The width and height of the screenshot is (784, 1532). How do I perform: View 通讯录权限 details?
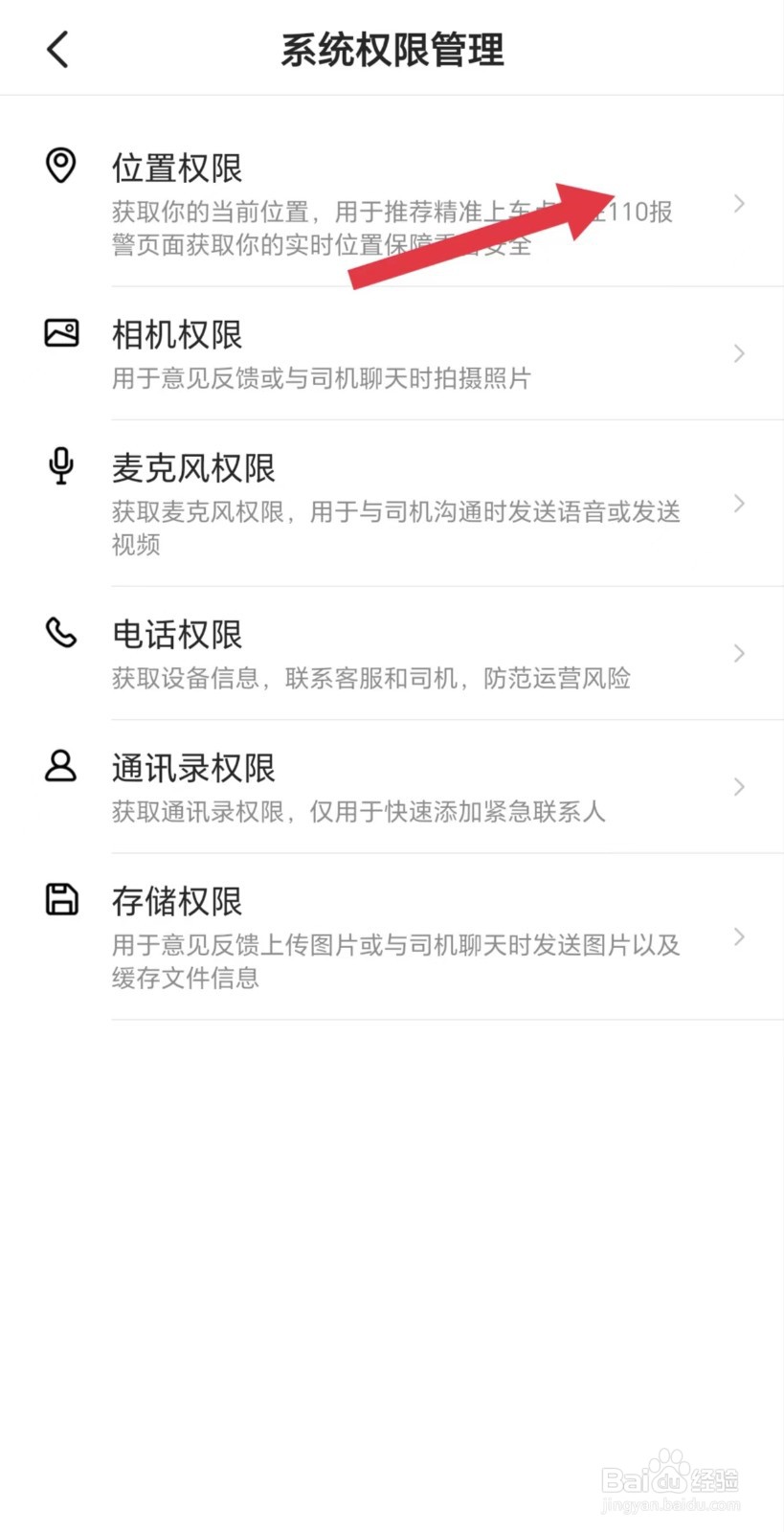[x=392, y=786]
